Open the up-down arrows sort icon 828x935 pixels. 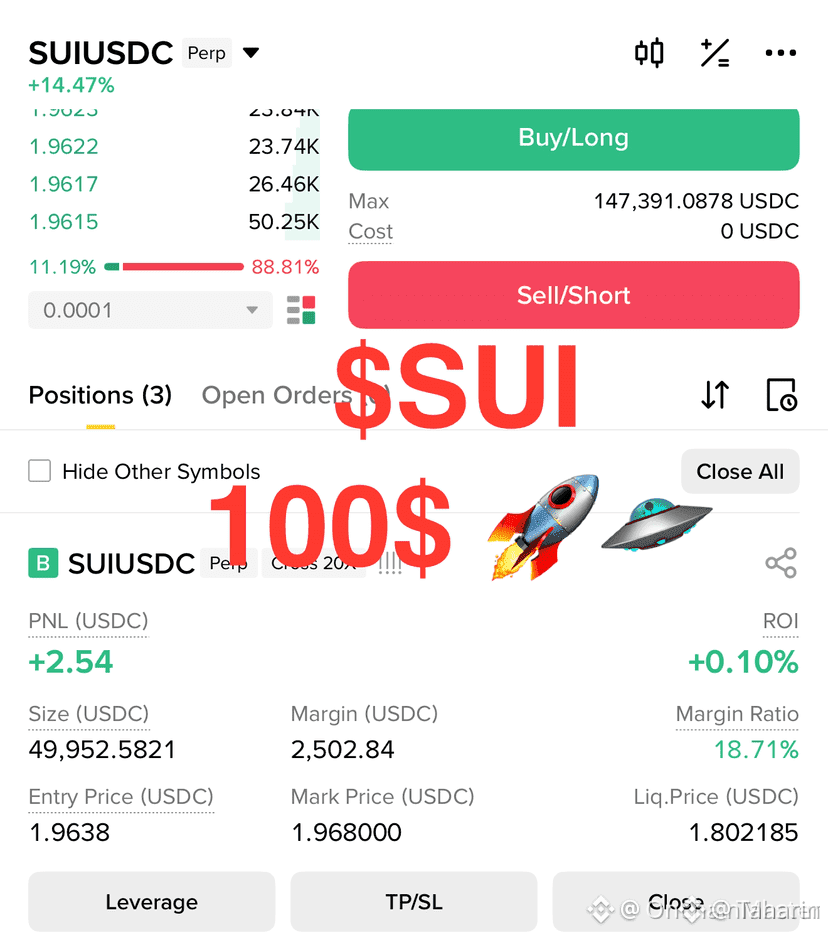tap(715, 395)
